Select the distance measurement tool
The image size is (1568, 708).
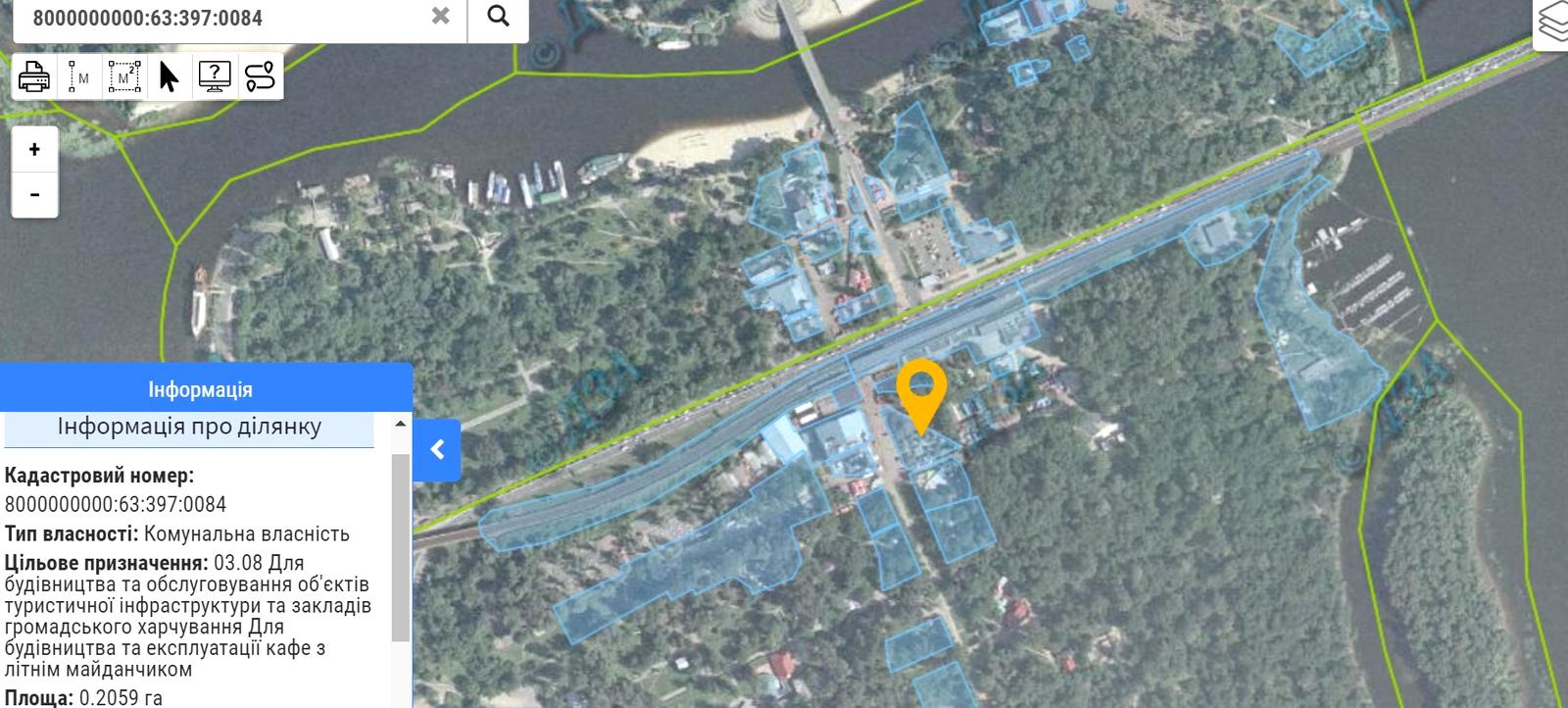(x=78, y=76)
